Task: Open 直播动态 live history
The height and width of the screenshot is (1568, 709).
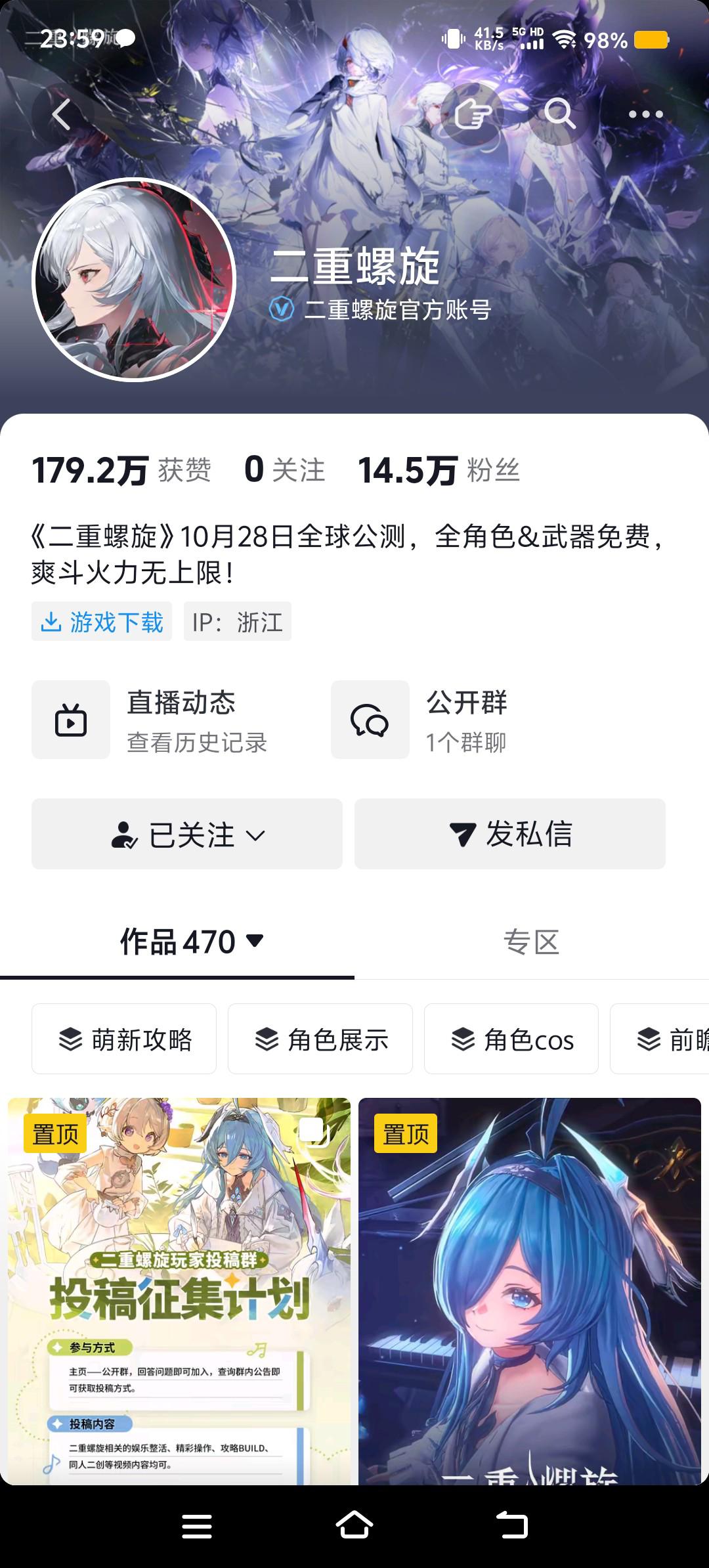Action: point(151,720)
